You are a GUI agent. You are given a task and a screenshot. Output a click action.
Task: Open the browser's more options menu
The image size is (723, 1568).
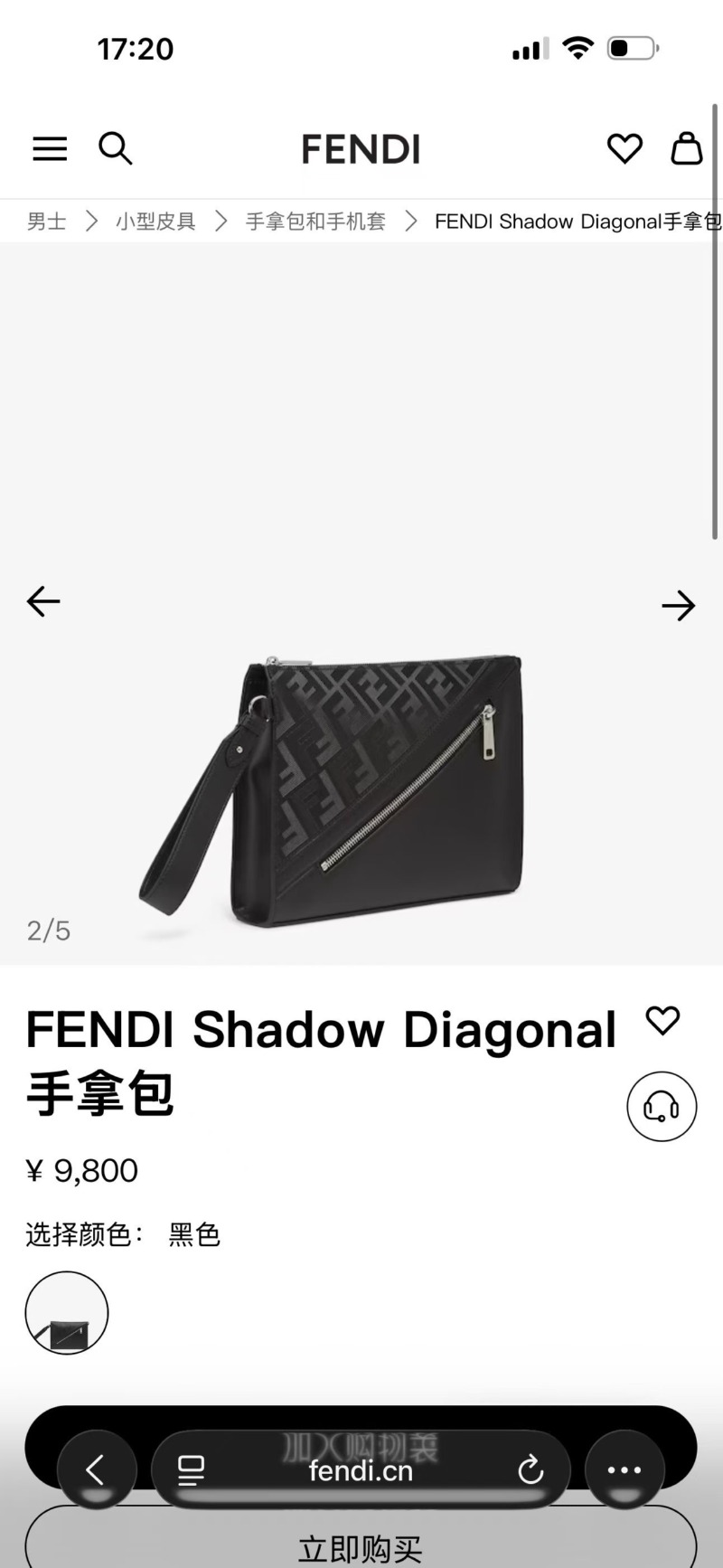pos(624,1469)
